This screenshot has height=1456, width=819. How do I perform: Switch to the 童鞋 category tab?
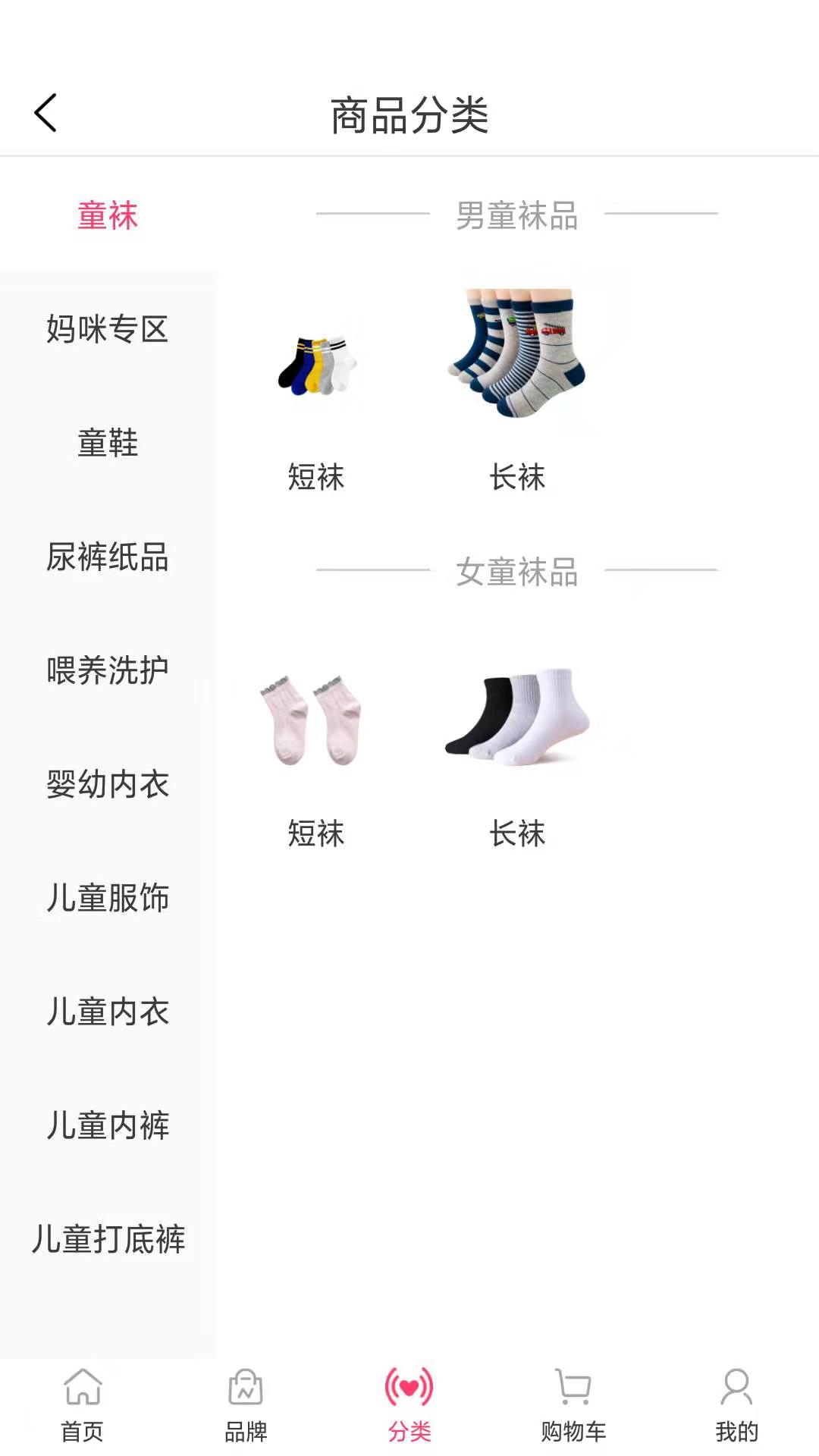click(x=108, y=444)
